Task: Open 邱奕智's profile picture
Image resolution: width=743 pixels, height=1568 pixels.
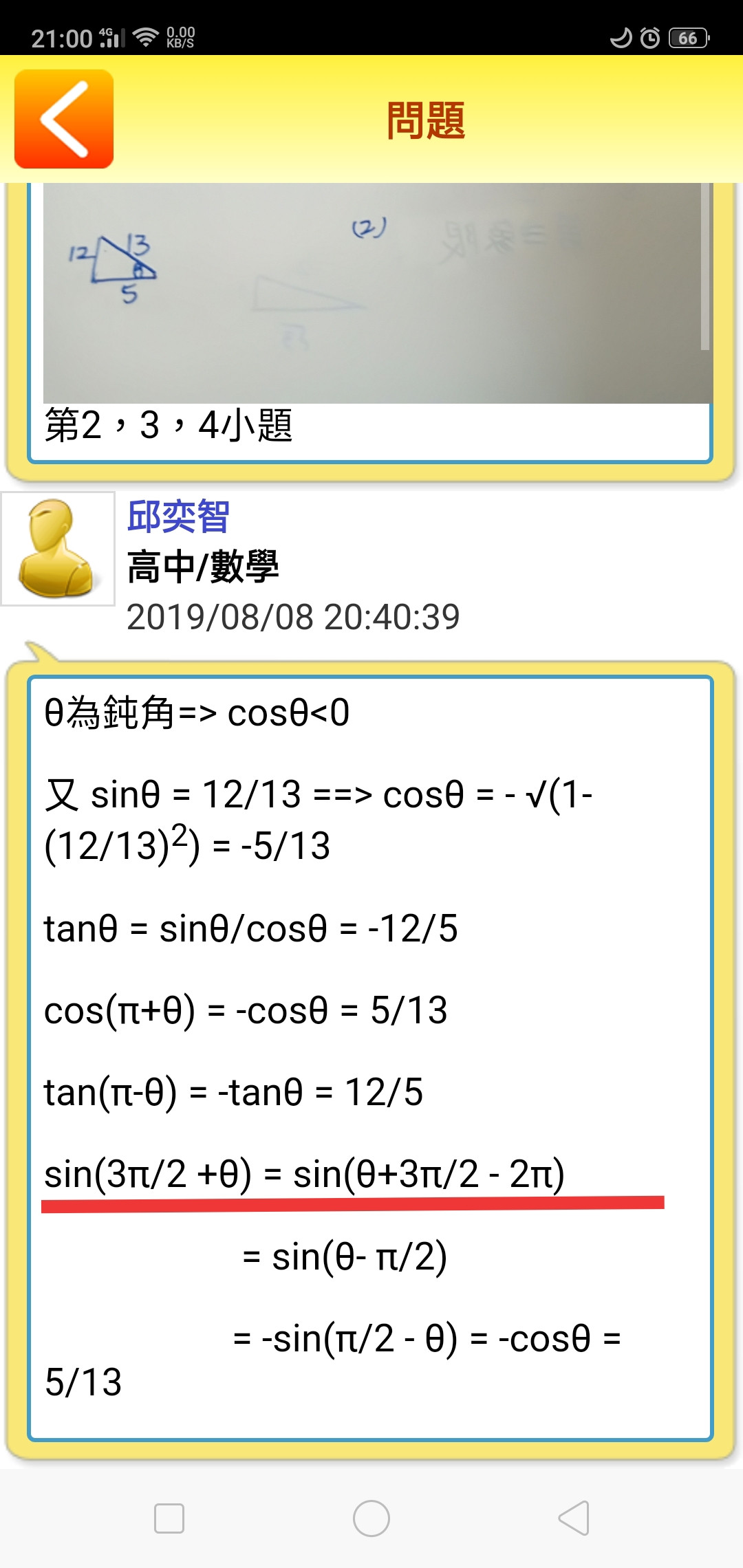Action: click(58, 549)
